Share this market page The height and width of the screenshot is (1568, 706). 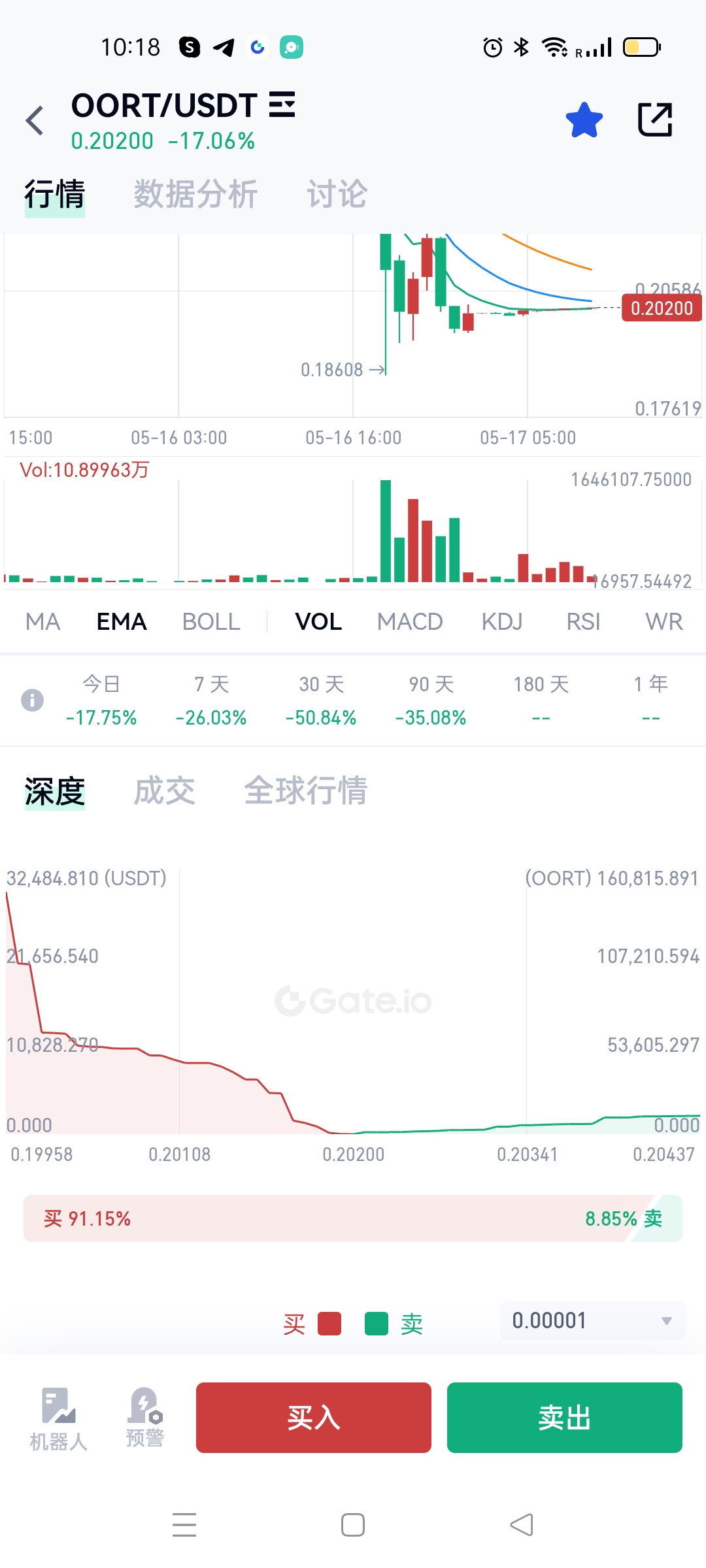(655, 120)
